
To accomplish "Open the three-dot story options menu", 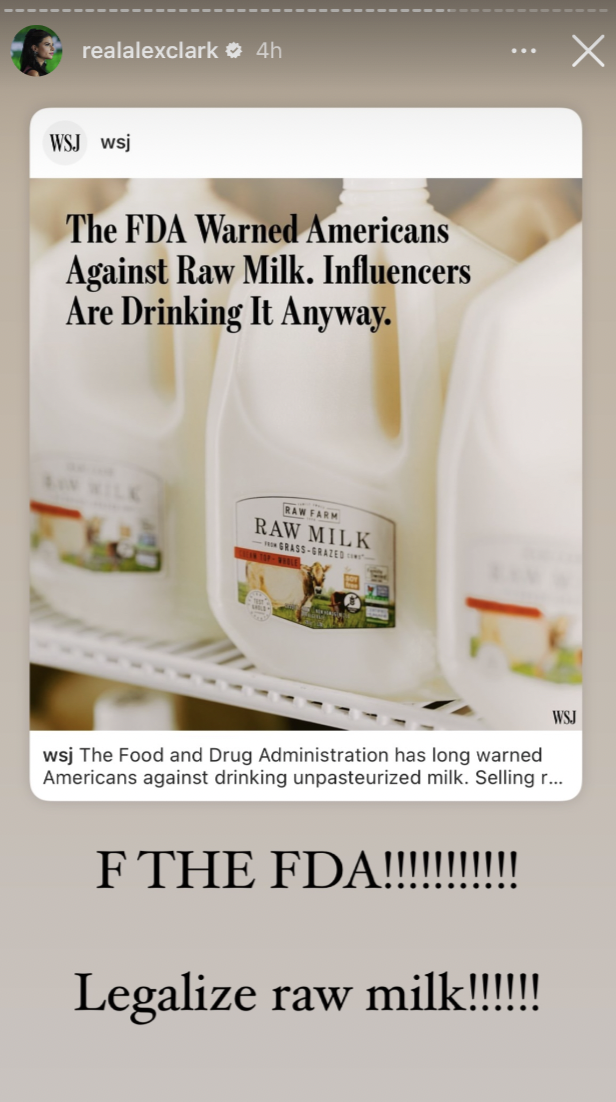I will [523, 50].
